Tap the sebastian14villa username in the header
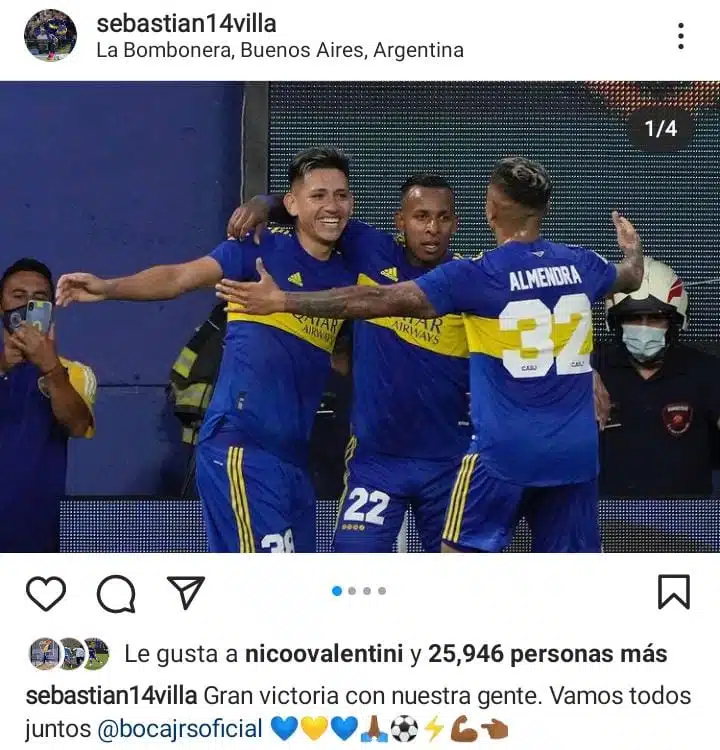Image resolution: width=720 pixels, height=750 pixels. pos(186,23)
